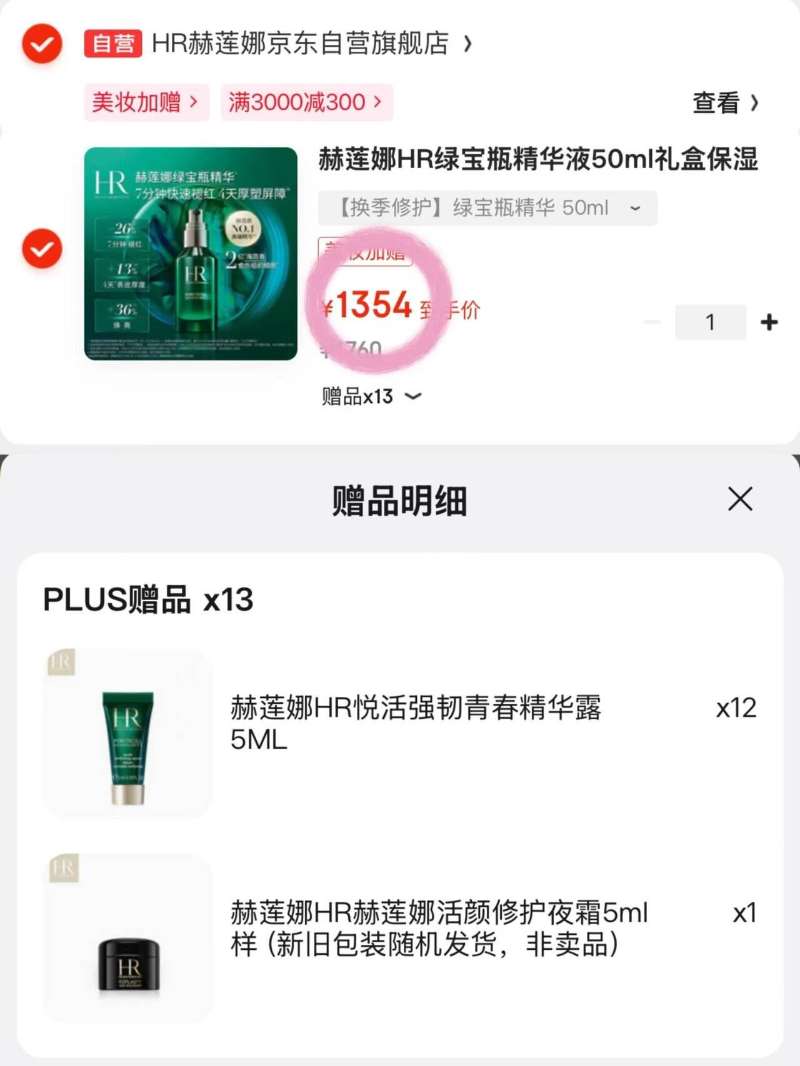800x1066 pixels.
Task: Tap 查看 to view promotions
Action: [x=725, y=103]
